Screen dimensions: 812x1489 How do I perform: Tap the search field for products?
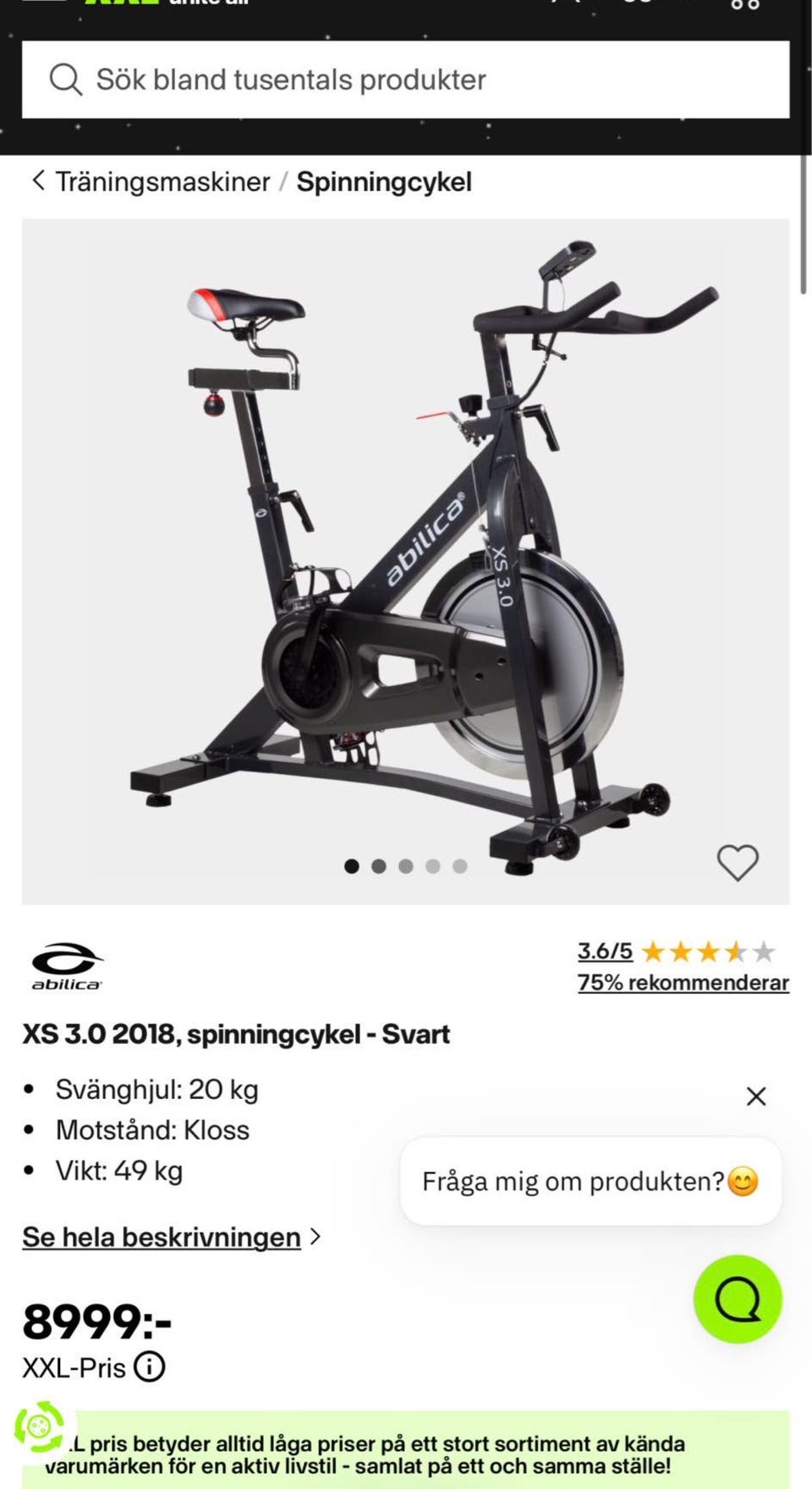point(406,80)
